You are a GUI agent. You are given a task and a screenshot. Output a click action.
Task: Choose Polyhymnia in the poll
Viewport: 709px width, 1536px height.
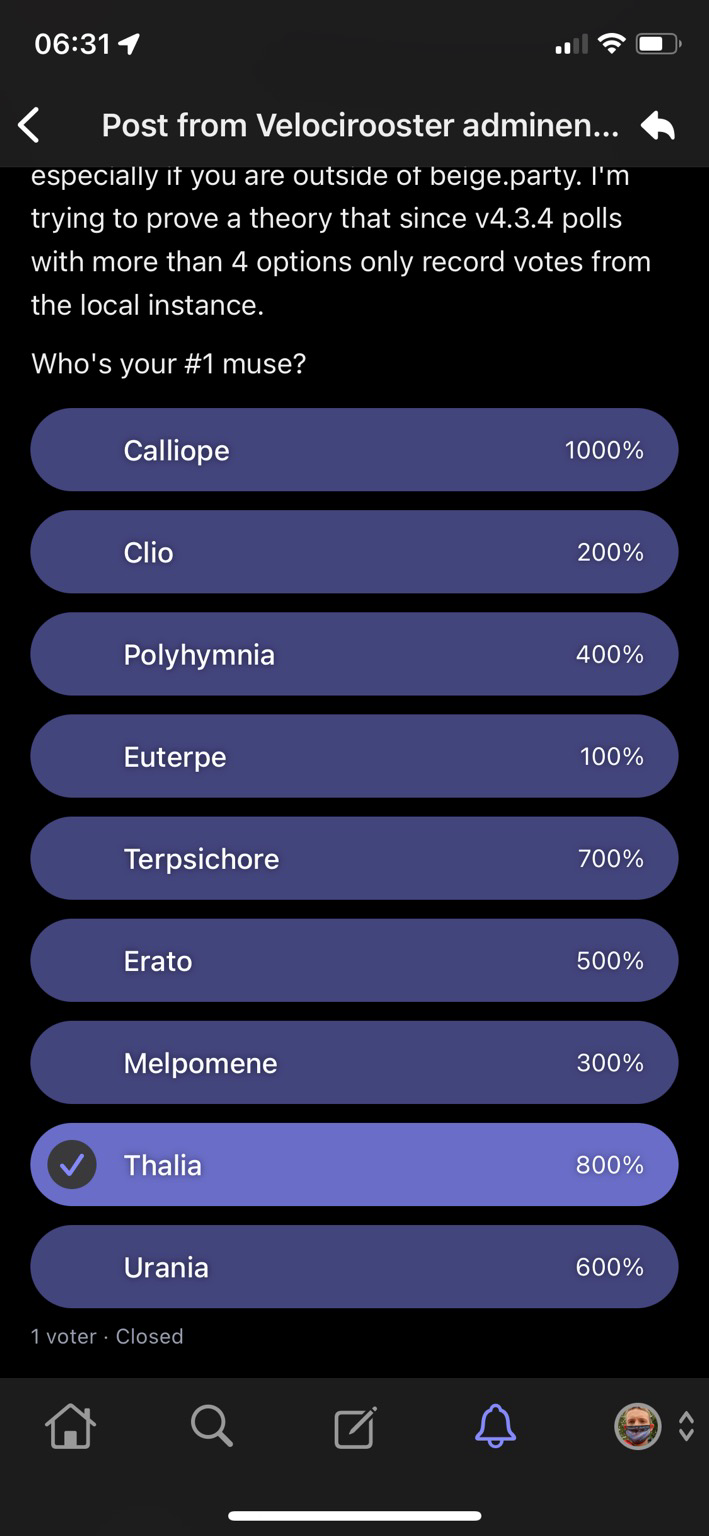(354, 653)
